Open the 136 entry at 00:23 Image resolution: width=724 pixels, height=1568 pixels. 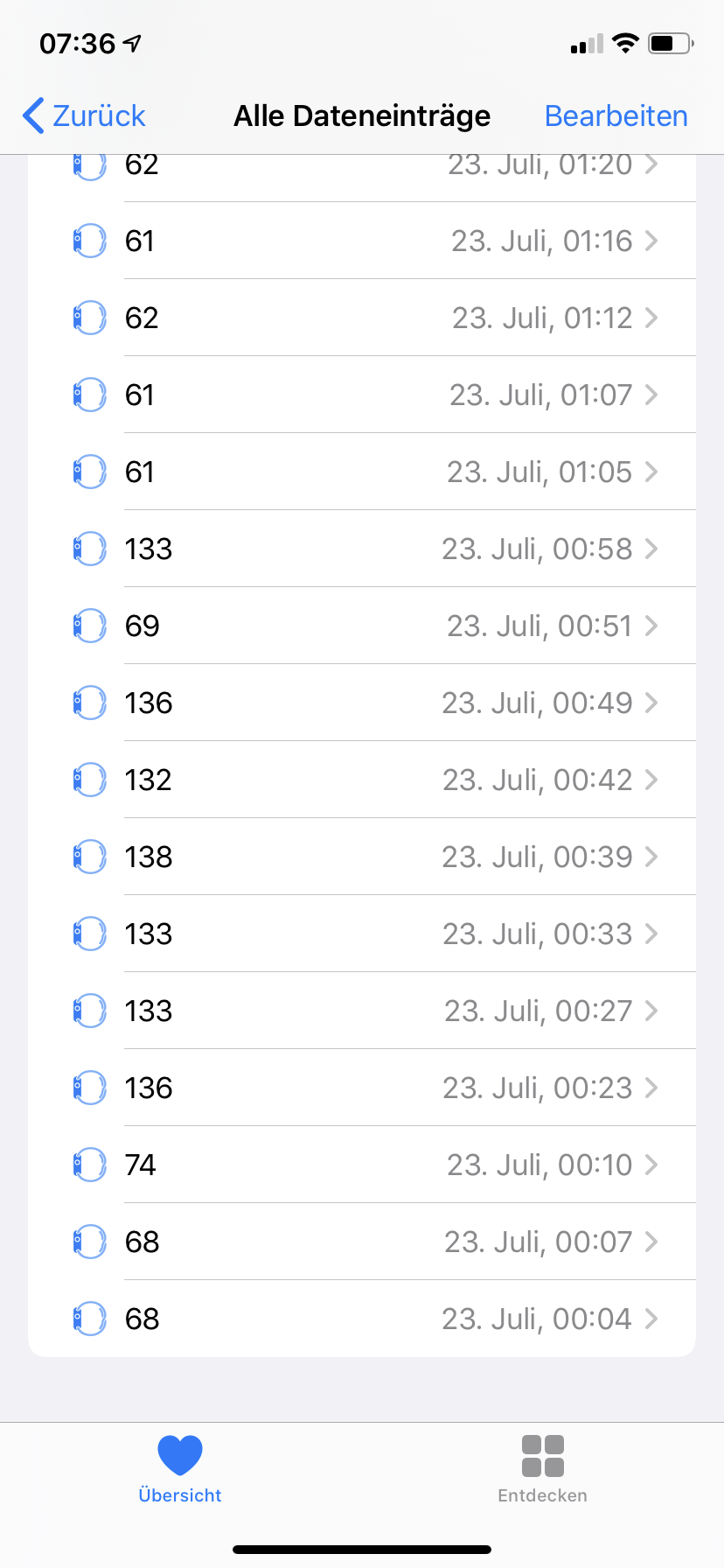coord(362,1088)
